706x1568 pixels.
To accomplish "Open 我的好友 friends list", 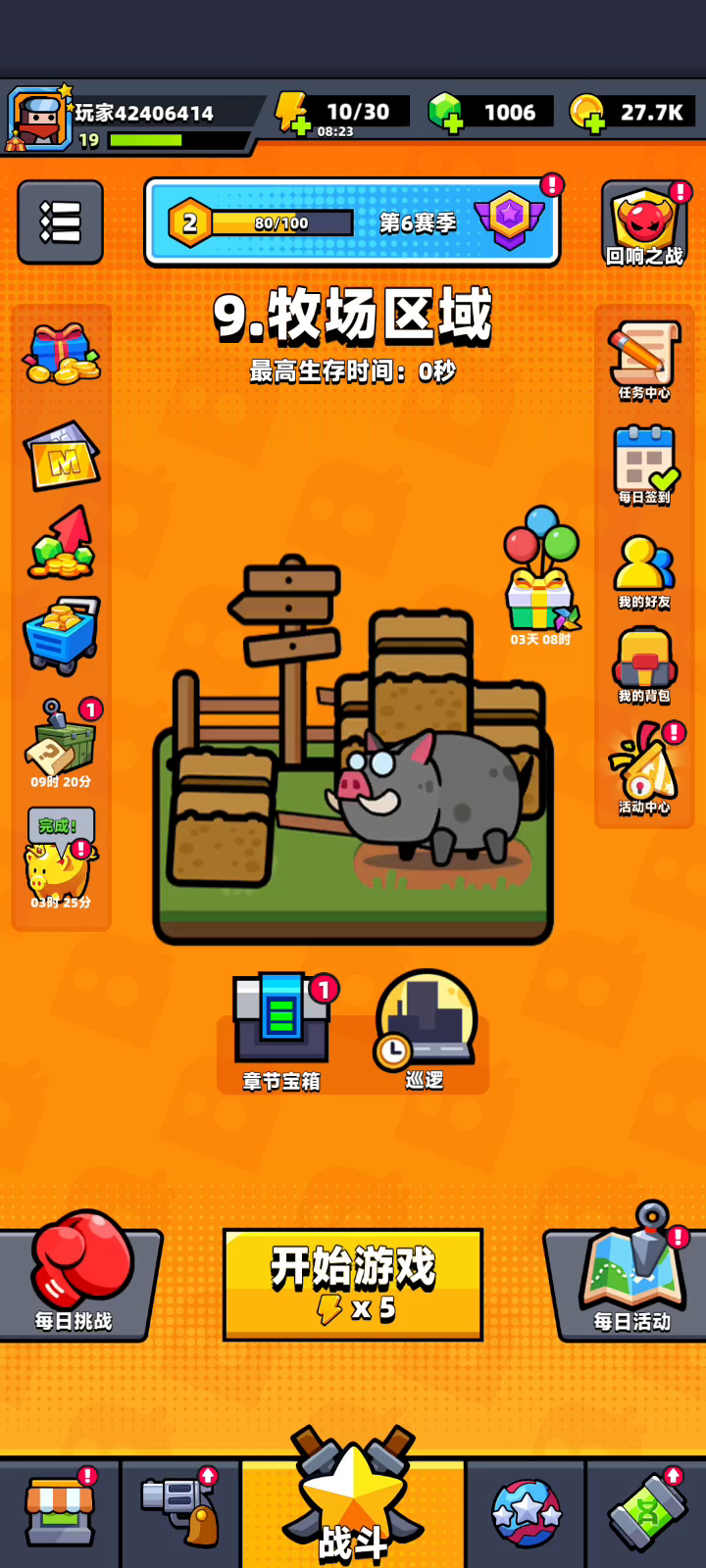I will 644,571.
